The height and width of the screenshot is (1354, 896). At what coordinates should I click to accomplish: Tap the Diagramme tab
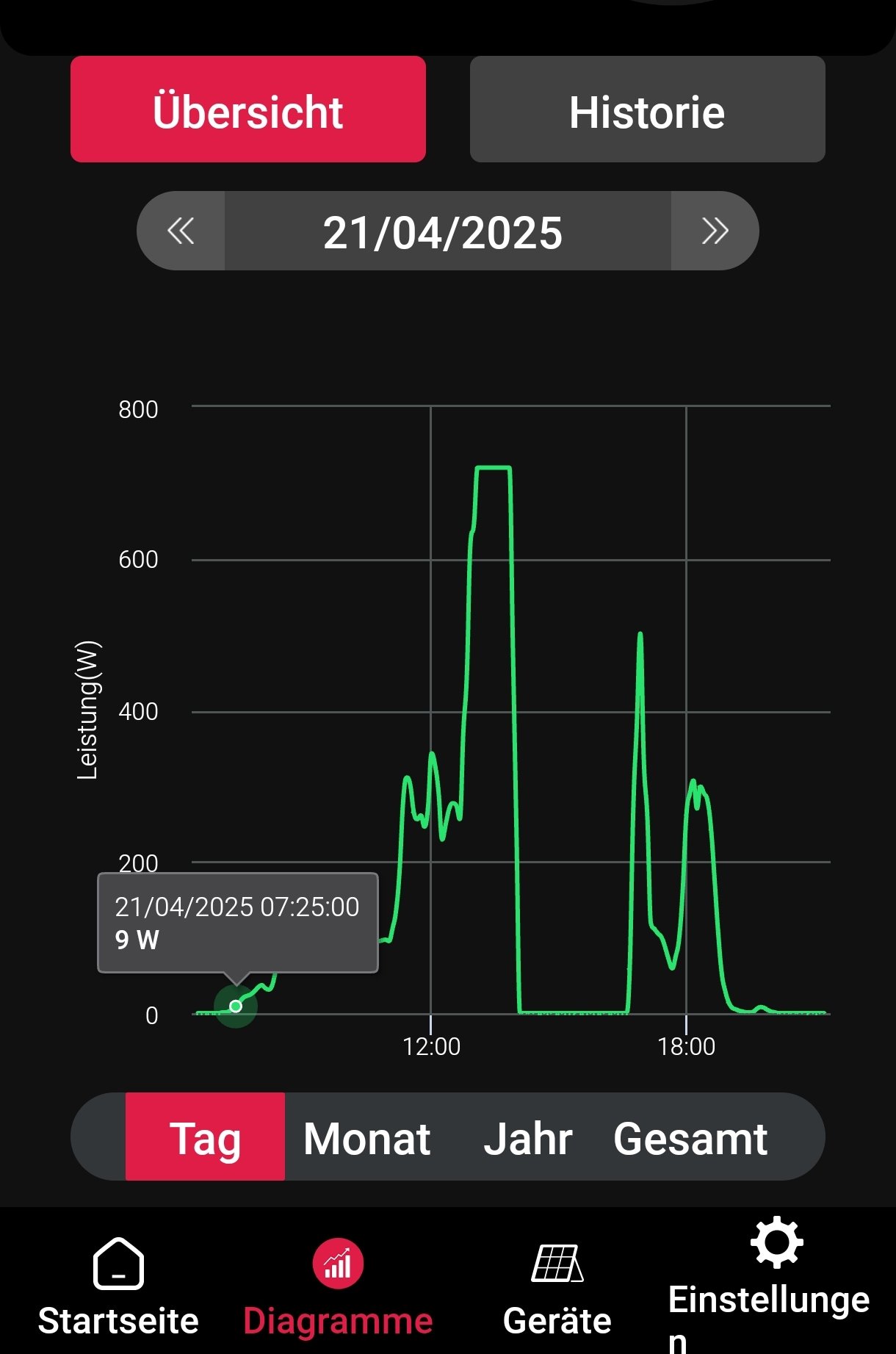[338, 1287]
